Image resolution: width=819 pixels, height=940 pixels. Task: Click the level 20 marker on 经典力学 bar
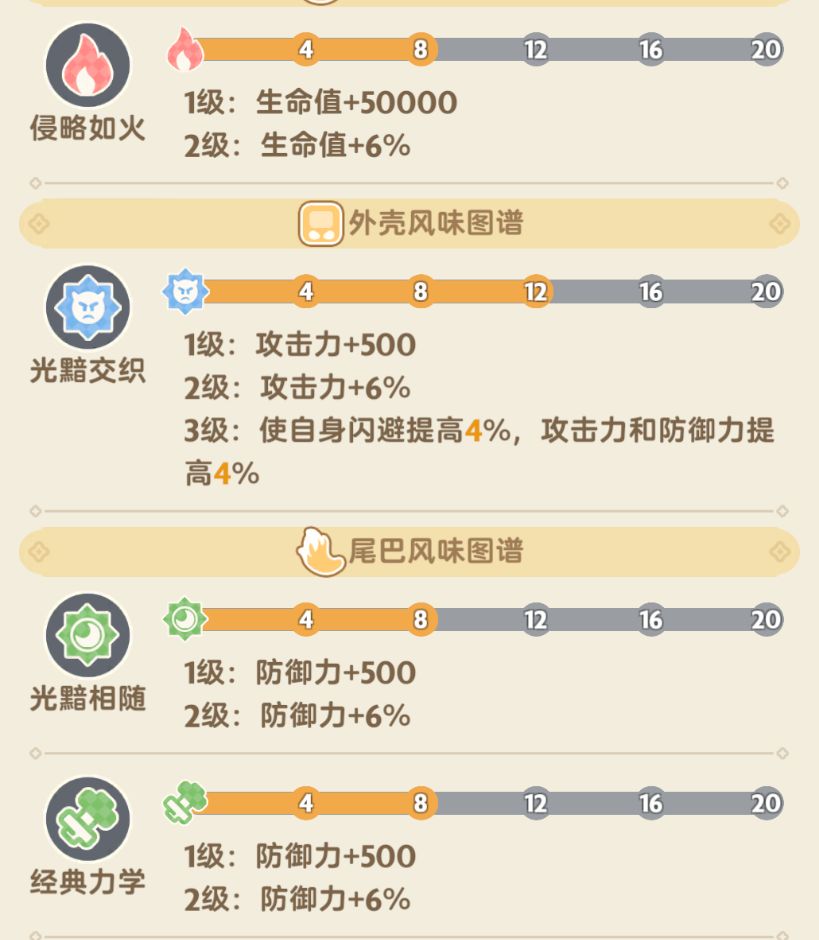[x=764, y=803]
